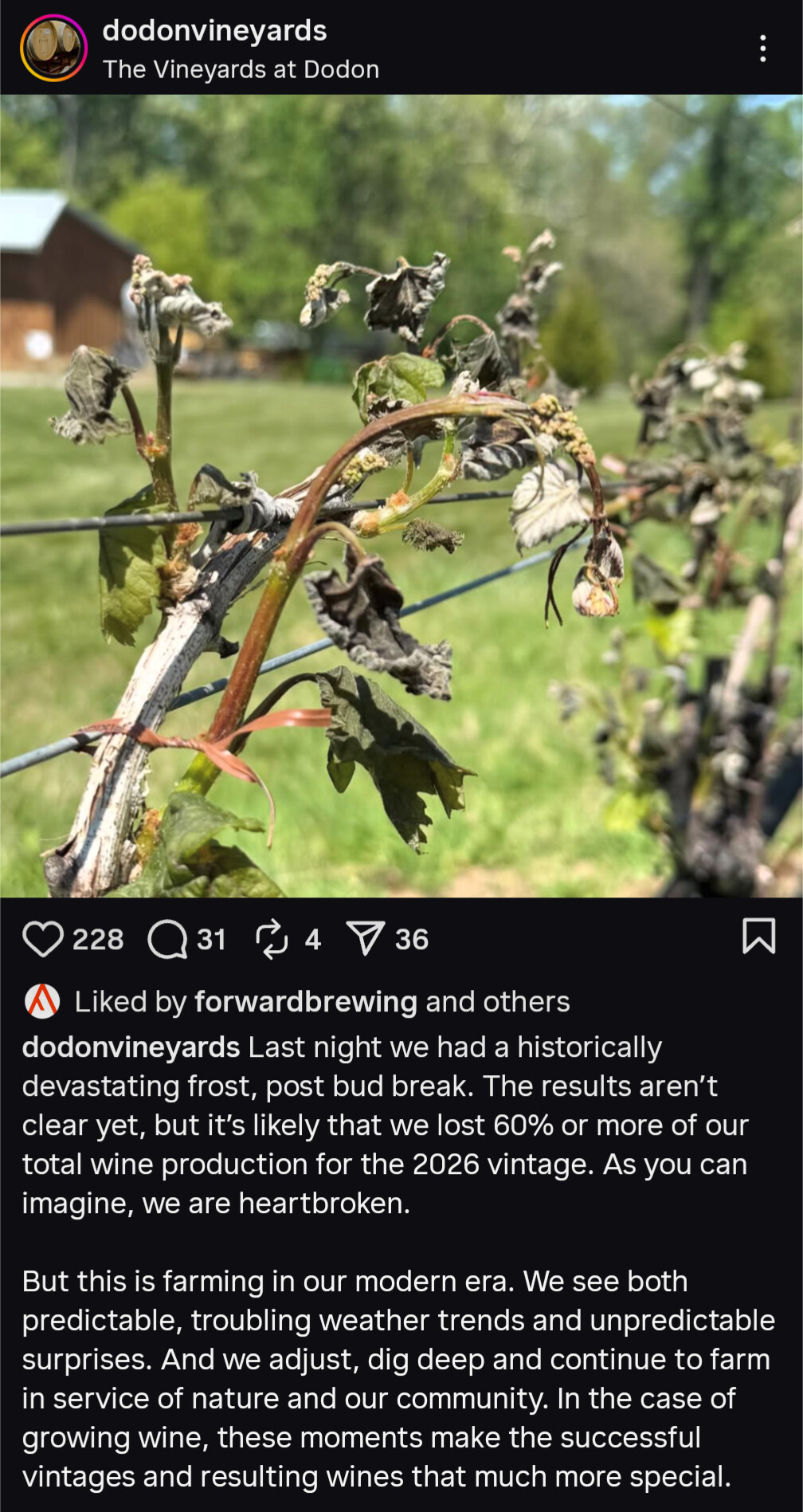The image size is (803, 1512).
Task: Open forwardbrewing's profile from likes
Action: tap(305, 1001)
